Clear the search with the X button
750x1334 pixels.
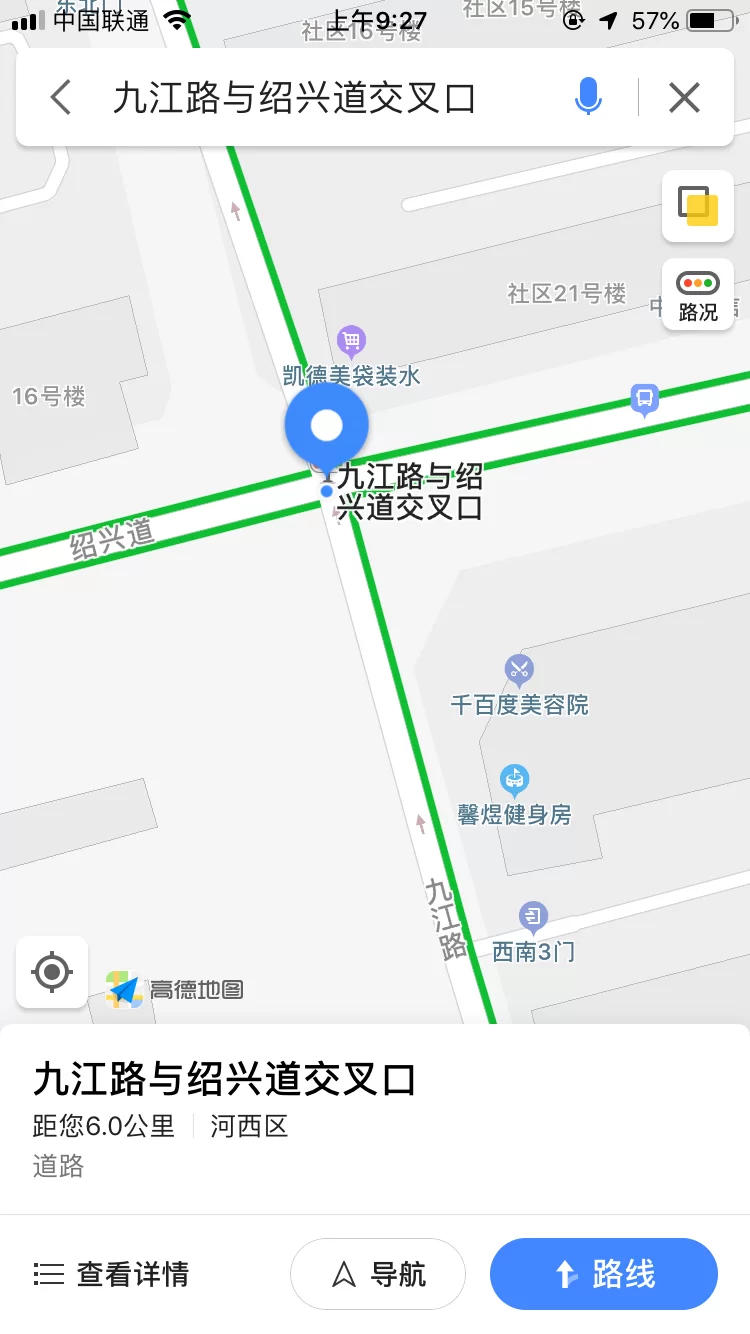coord(684,98)
